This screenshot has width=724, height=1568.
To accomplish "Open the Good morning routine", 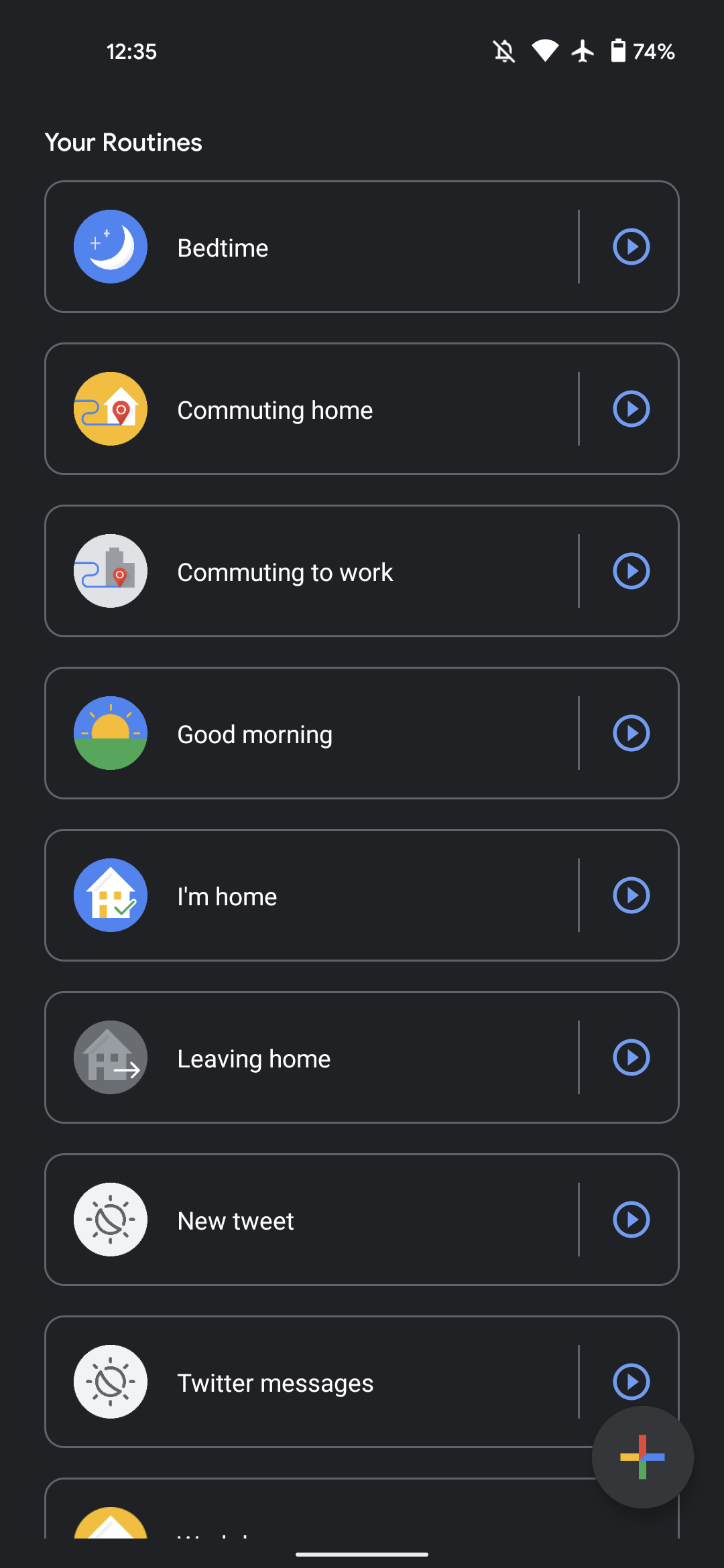I will [308, 734].
